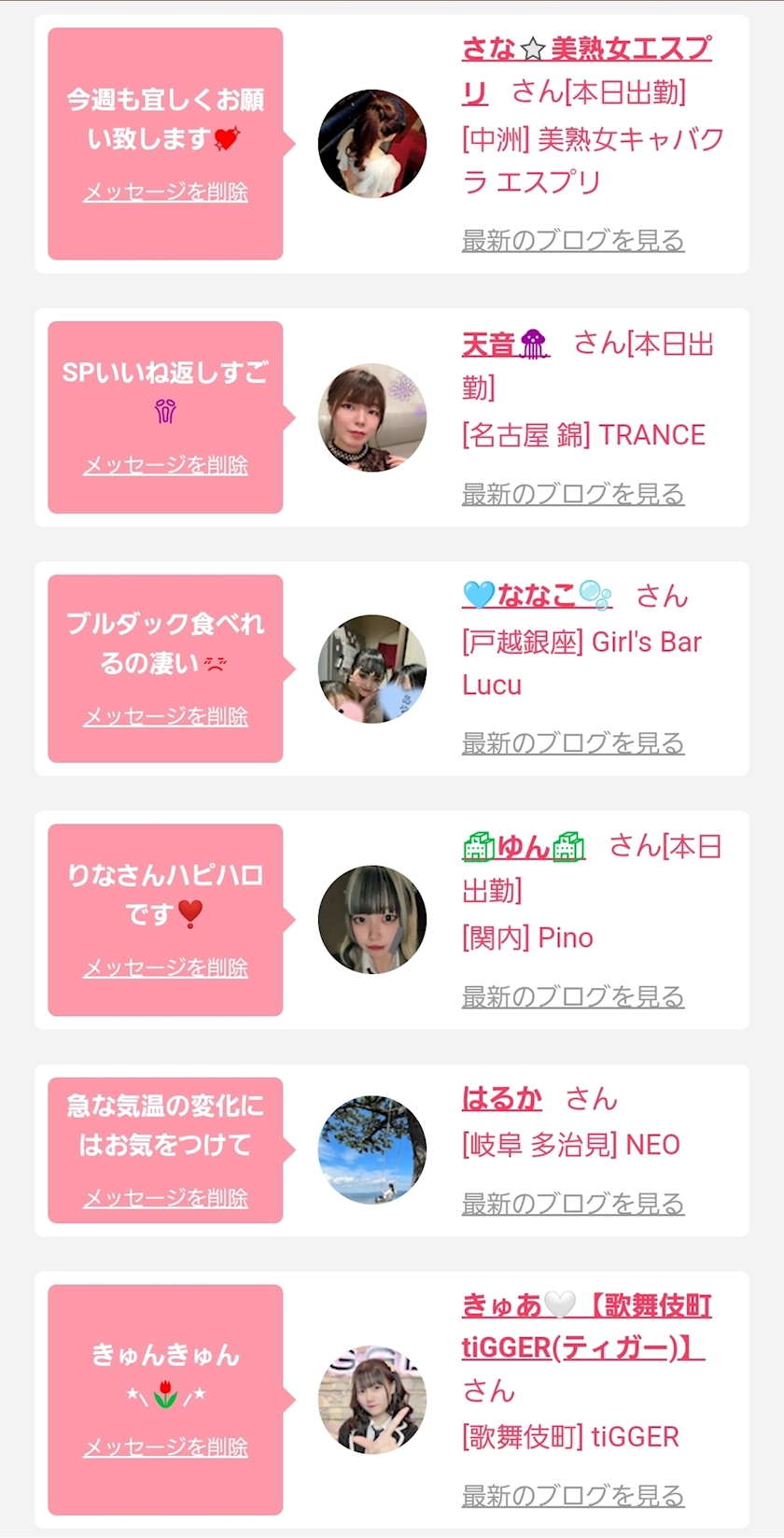View きゅあ's latest blog
The width and height of the screenshot is (784, 1538).
tap(572, 1496)
